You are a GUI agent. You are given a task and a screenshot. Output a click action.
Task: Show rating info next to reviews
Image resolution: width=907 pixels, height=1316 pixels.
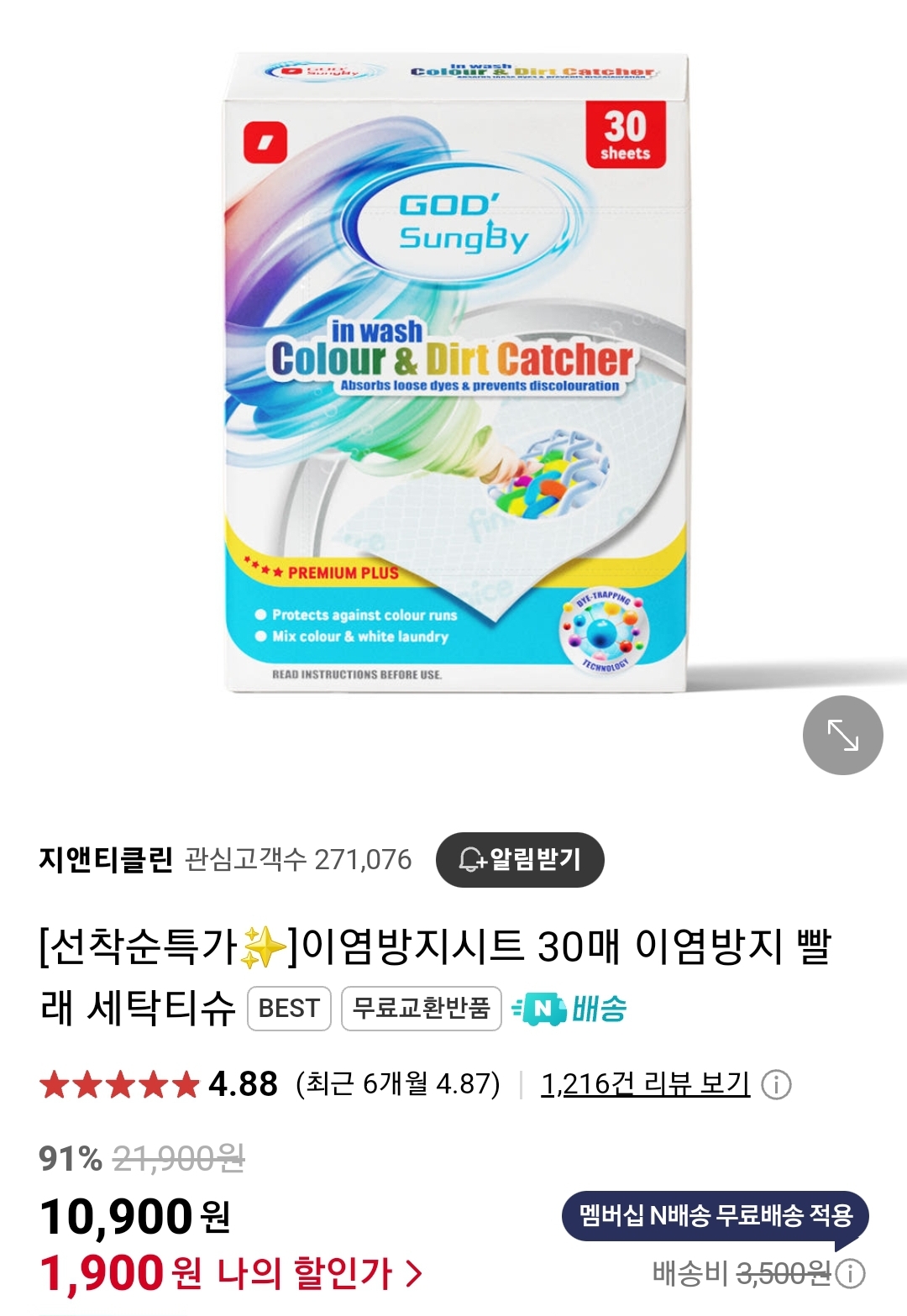coord(776,1085)
